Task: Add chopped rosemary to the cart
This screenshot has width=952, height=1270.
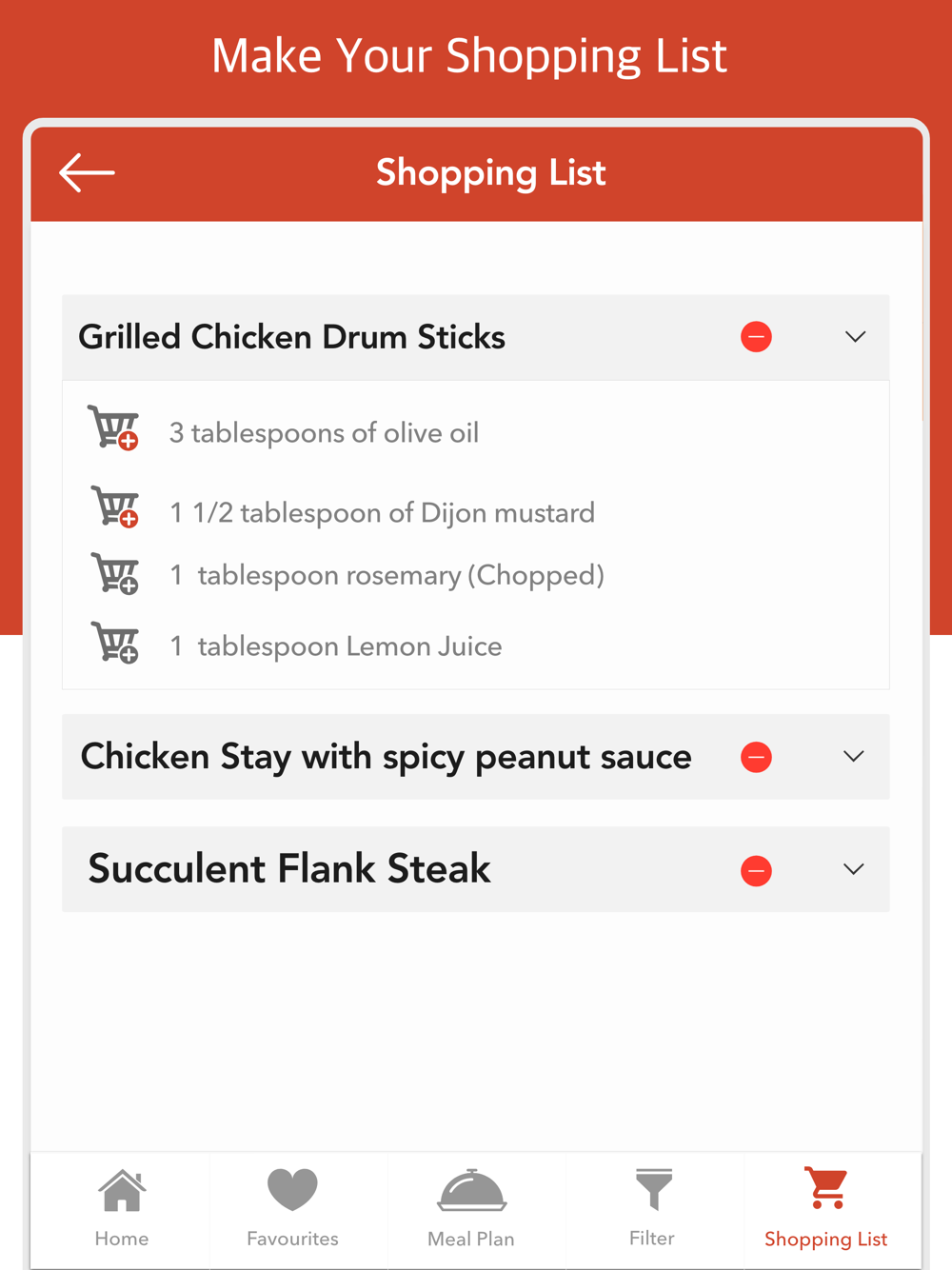Action: (x=115, y=573)
